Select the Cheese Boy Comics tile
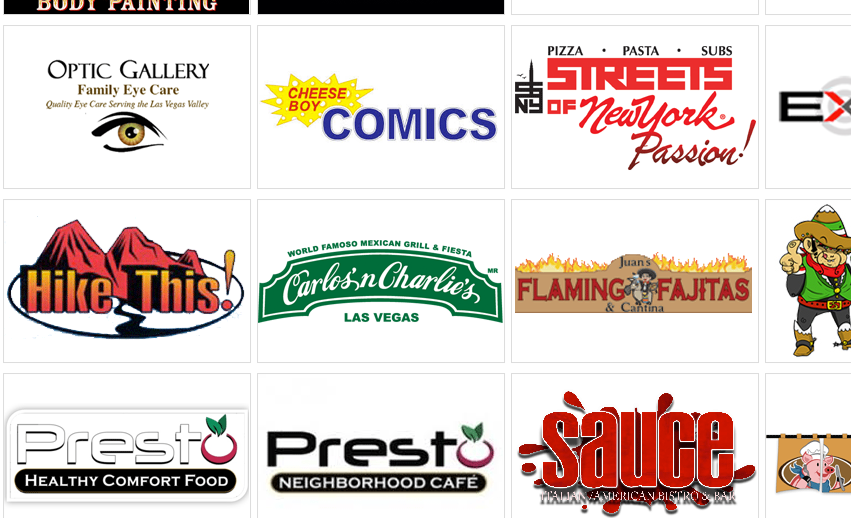The width and height of the screenshot is (851, 518). coord(380,107)
